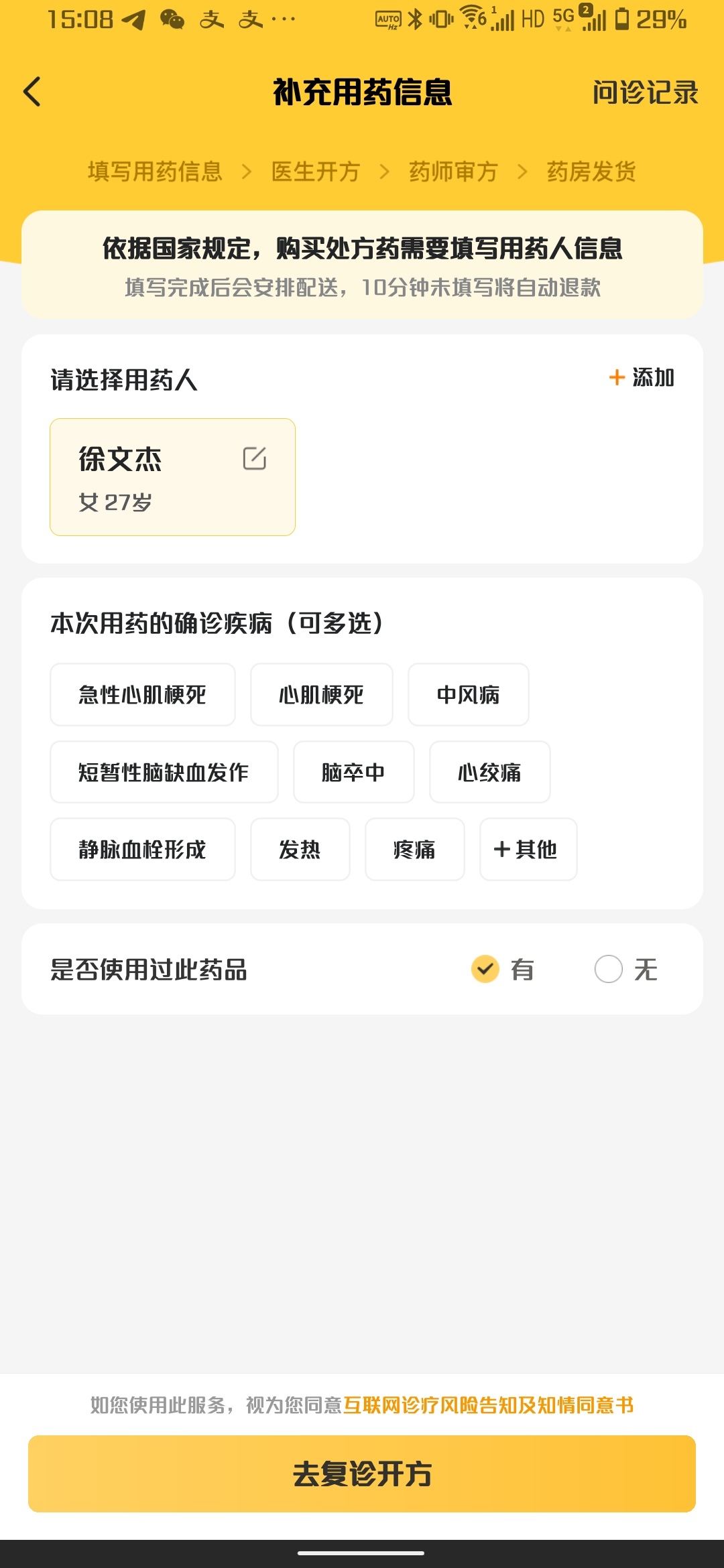Screen dimensions: 724x1568
Task: Go back from 补充用药信息 page
Action: pos(32,92)
